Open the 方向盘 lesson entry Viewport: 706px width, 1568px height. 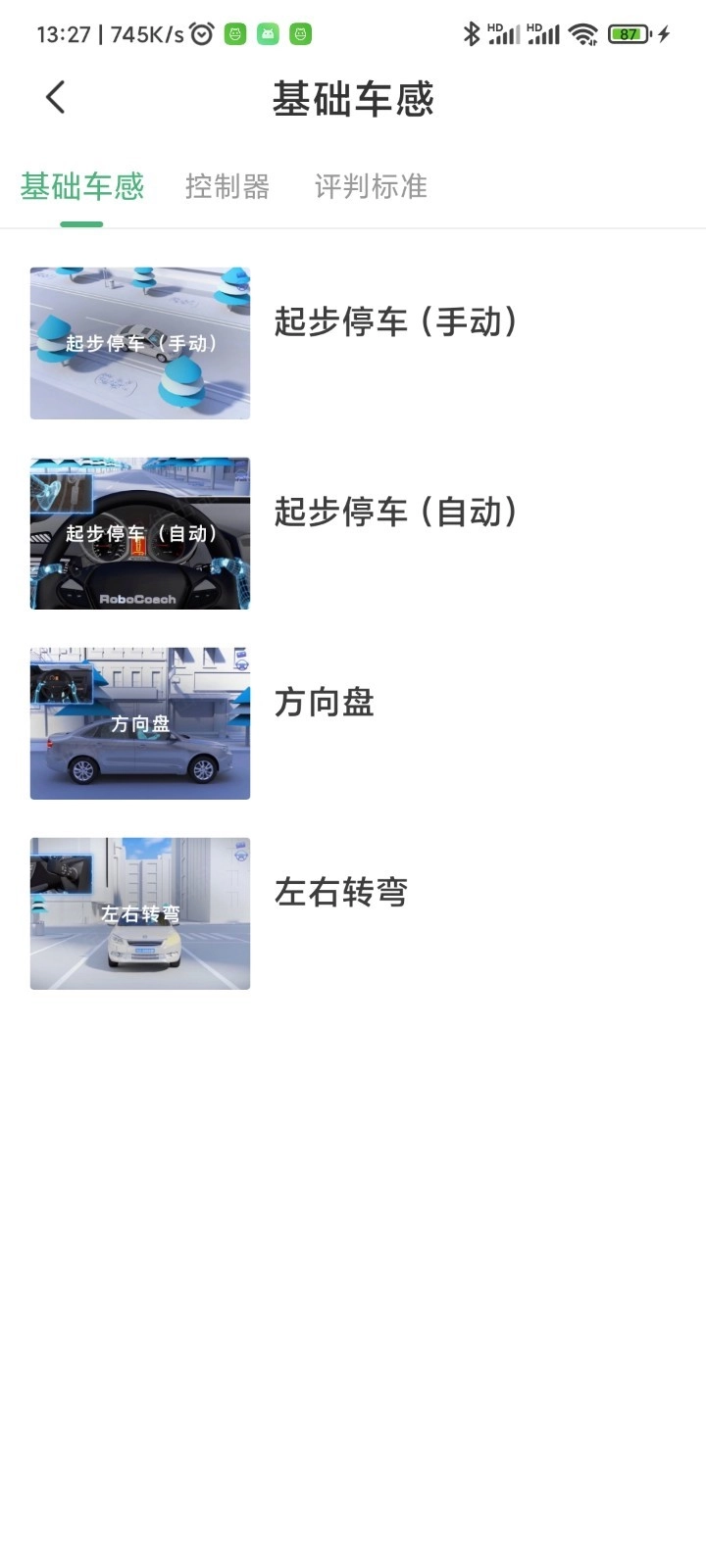coord(323,703)
